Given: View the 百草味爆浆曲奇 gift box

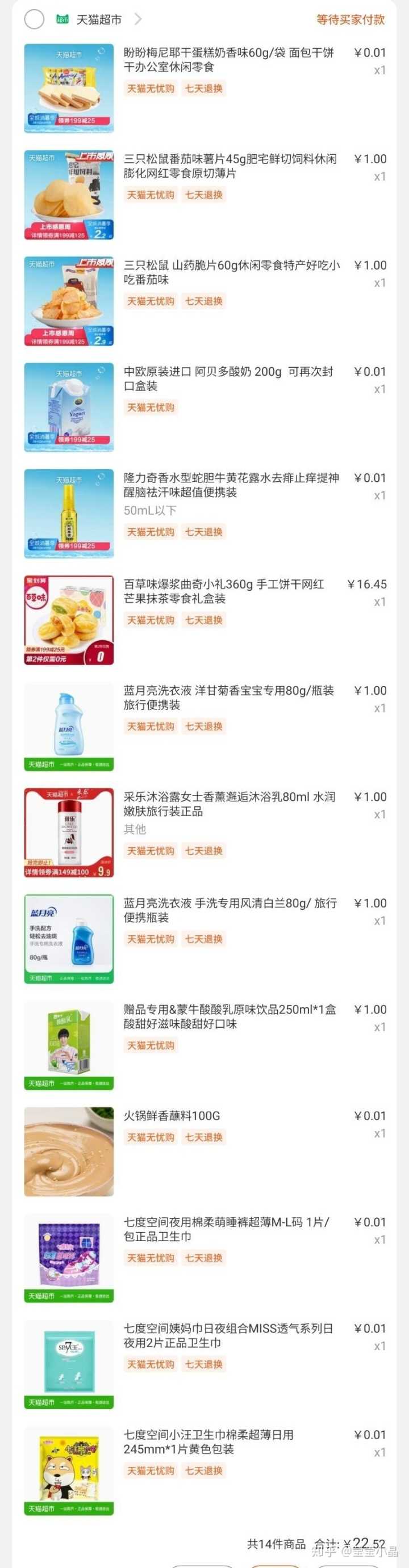Looking at the screenshot, I should pos(224,591).
